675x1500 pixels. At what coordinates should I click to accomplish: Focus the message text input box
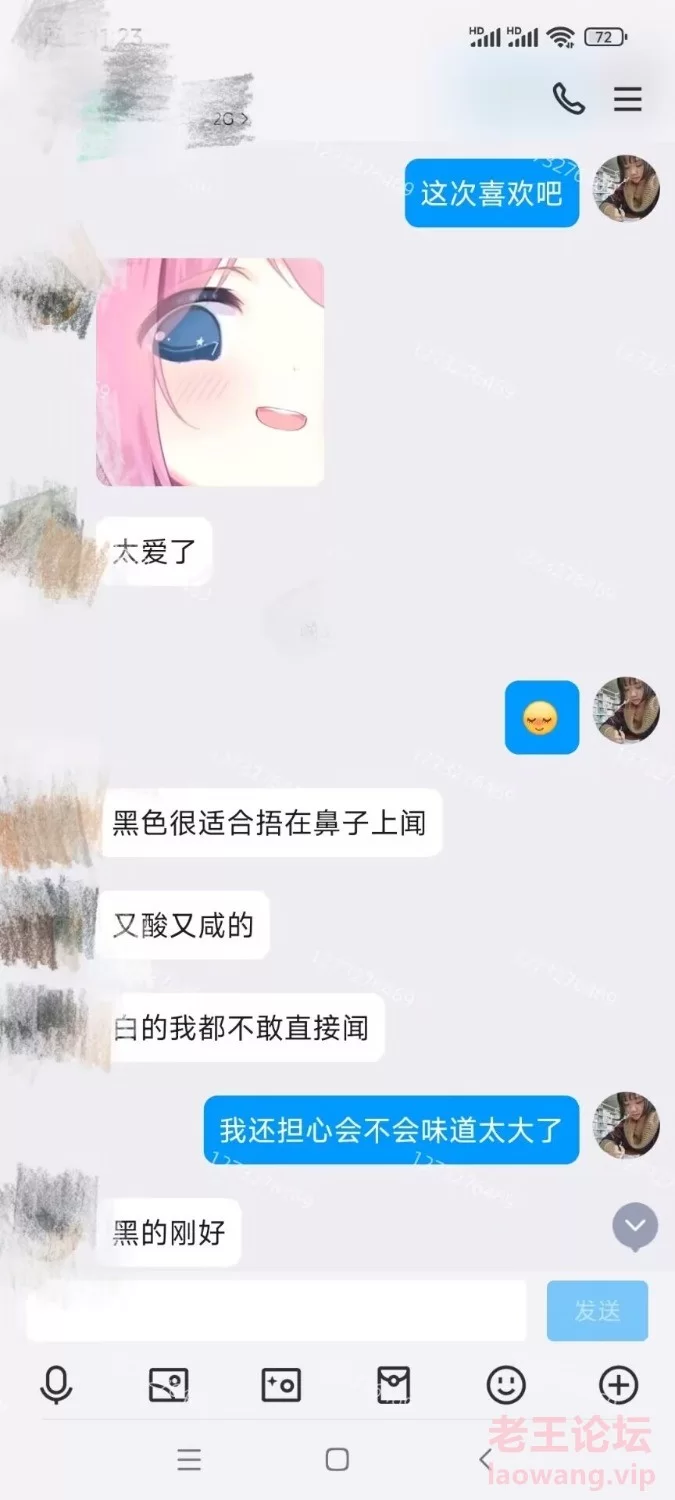click(276, 1310)
